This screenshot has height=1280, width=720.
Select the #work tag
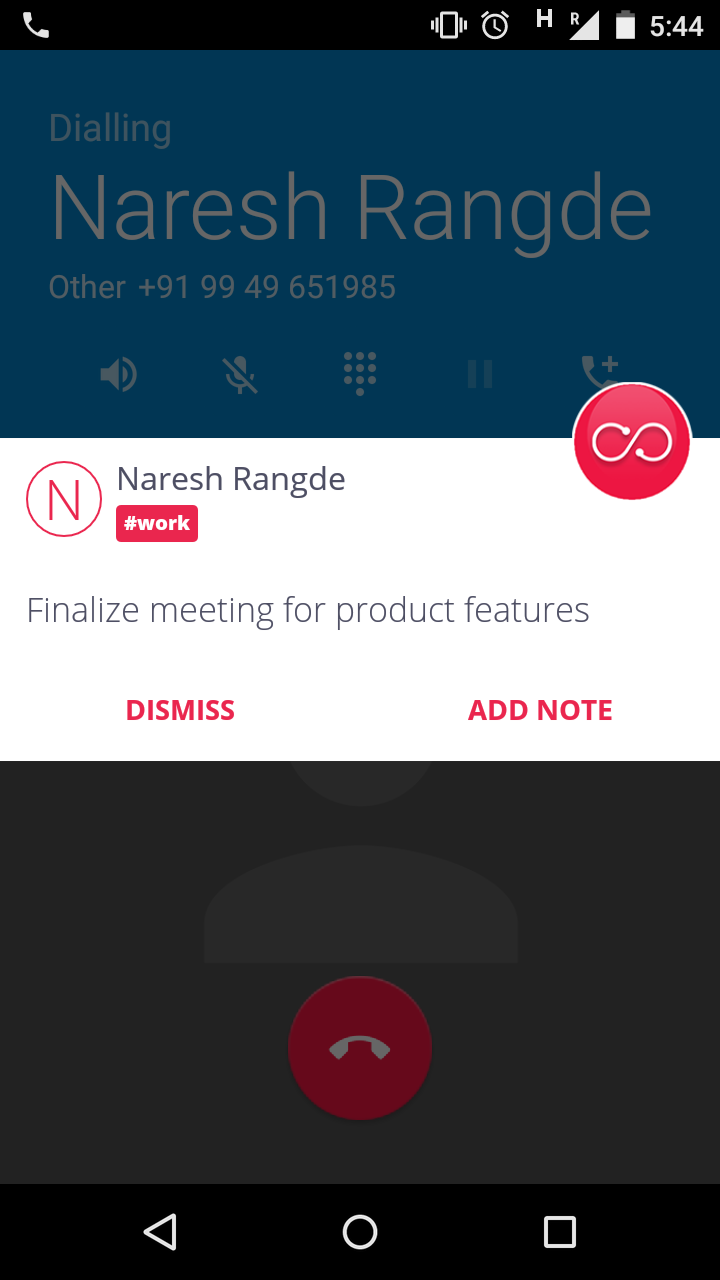[157, 523]
